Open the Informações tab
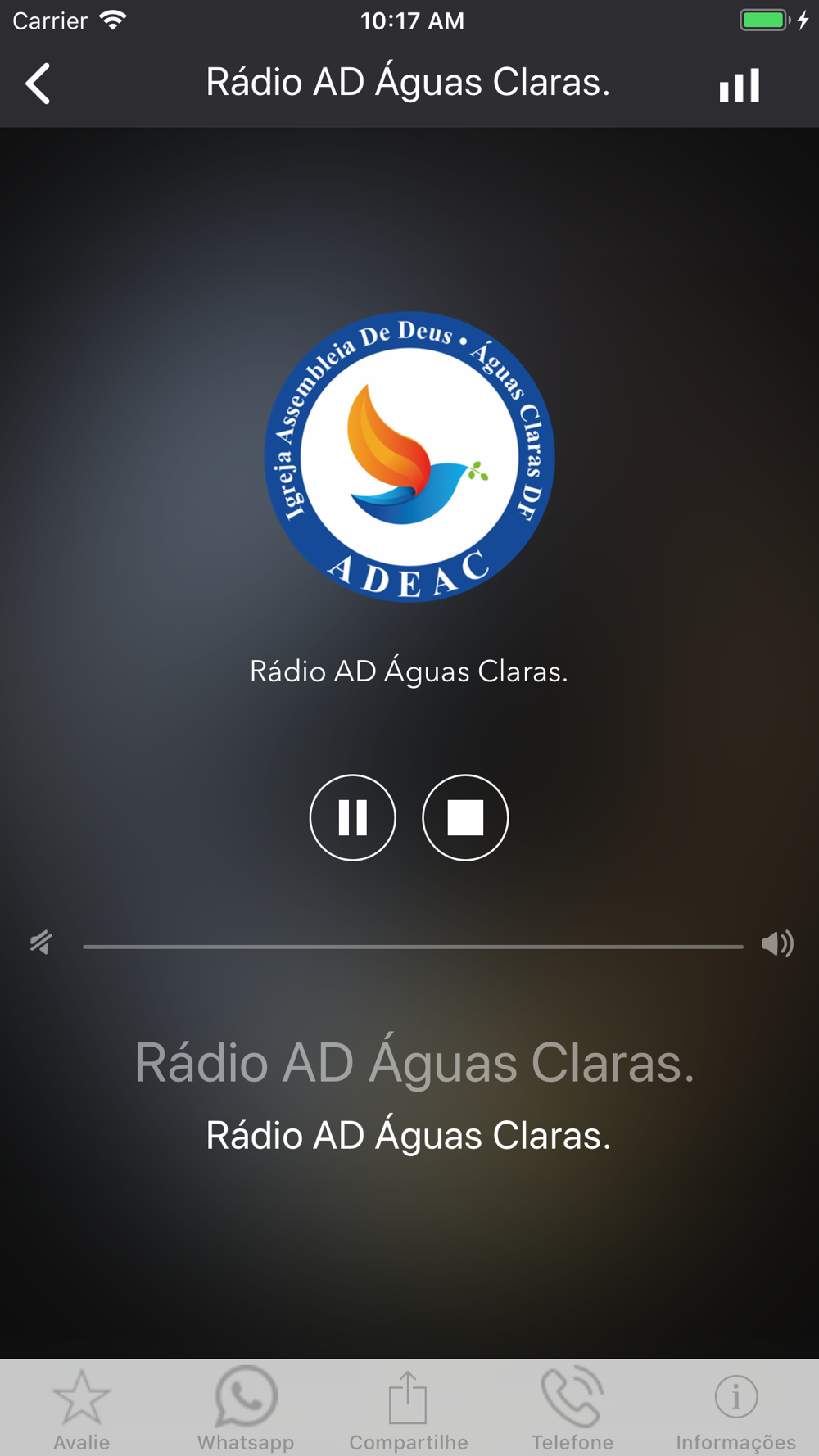The height and width of the screenshot is (1456, 819). [x=735, y=1409]
